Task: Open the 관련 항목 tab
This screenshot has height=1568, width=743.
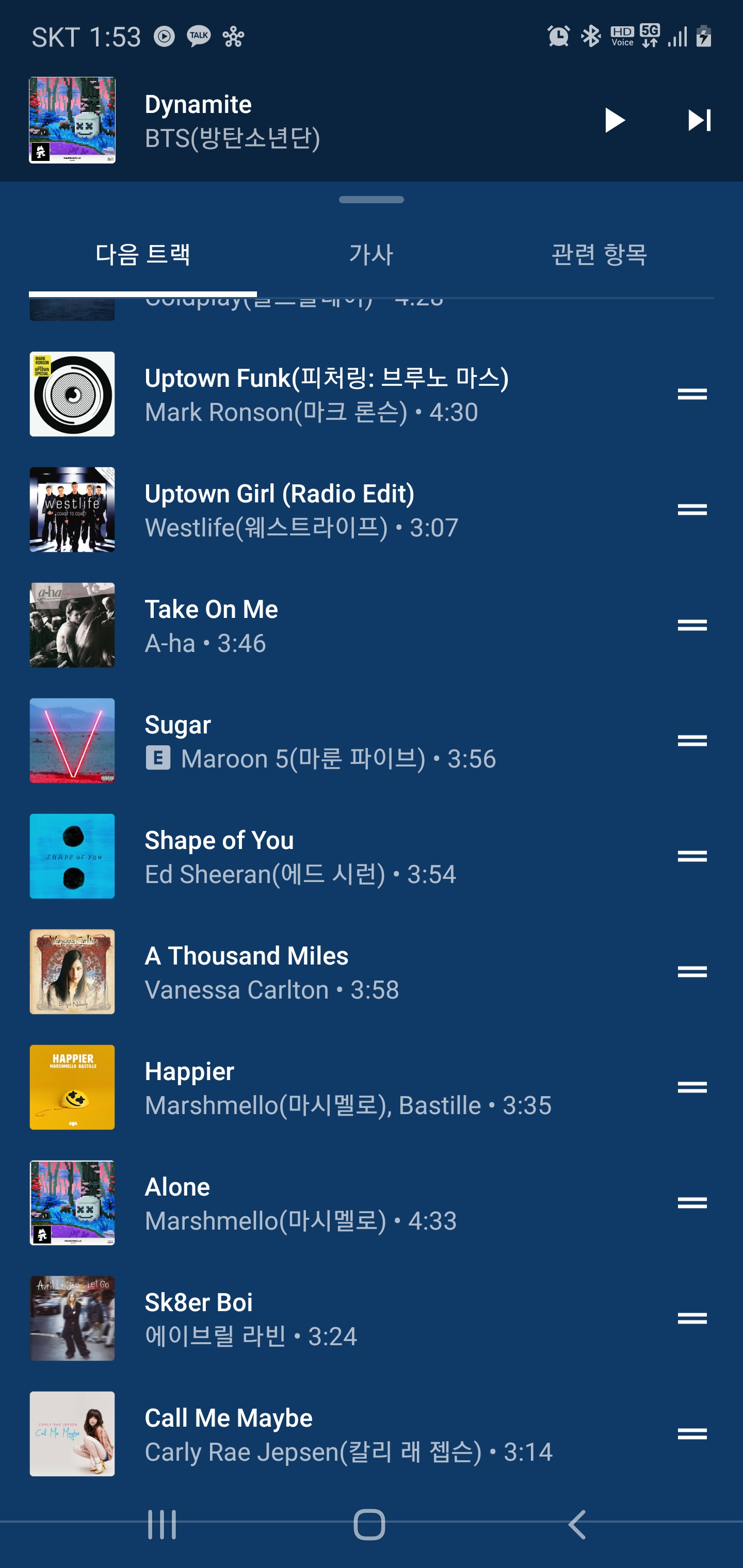Action: click(599, 254)
